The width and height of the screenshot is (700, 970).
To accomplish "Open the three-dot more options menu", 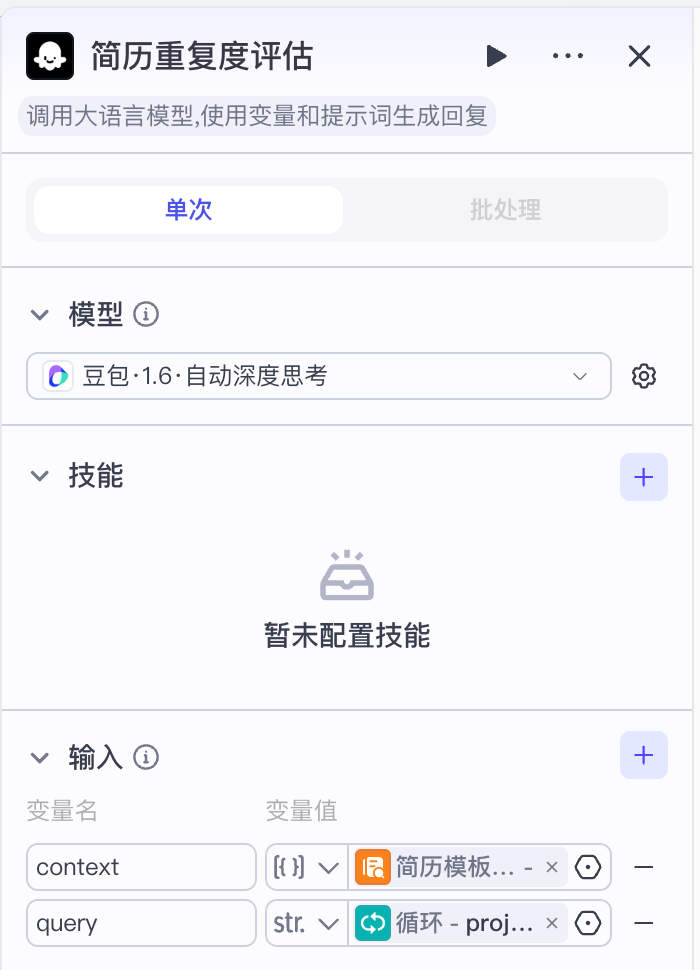I will 568,56.
